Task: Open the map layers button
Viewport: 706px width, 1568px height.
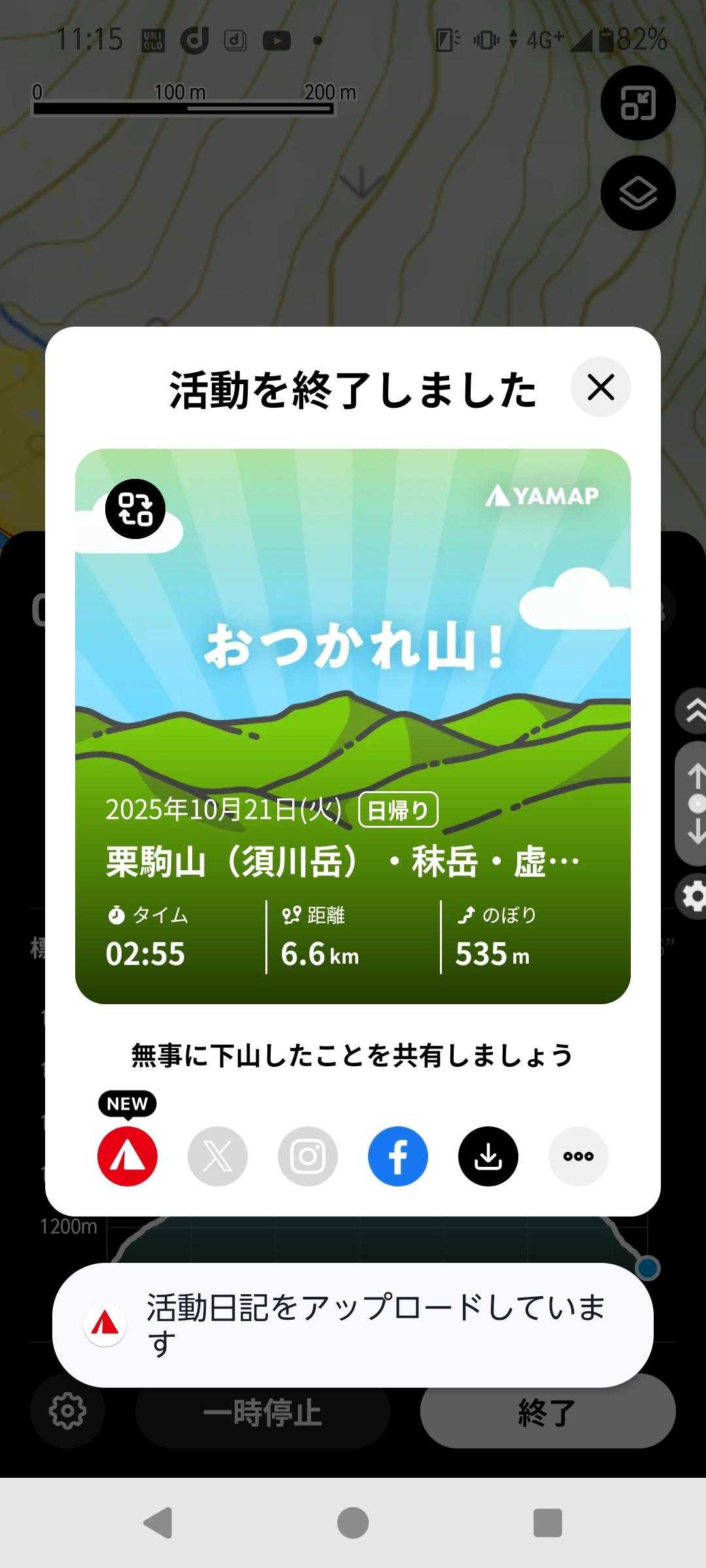Action: click(637, 193)
